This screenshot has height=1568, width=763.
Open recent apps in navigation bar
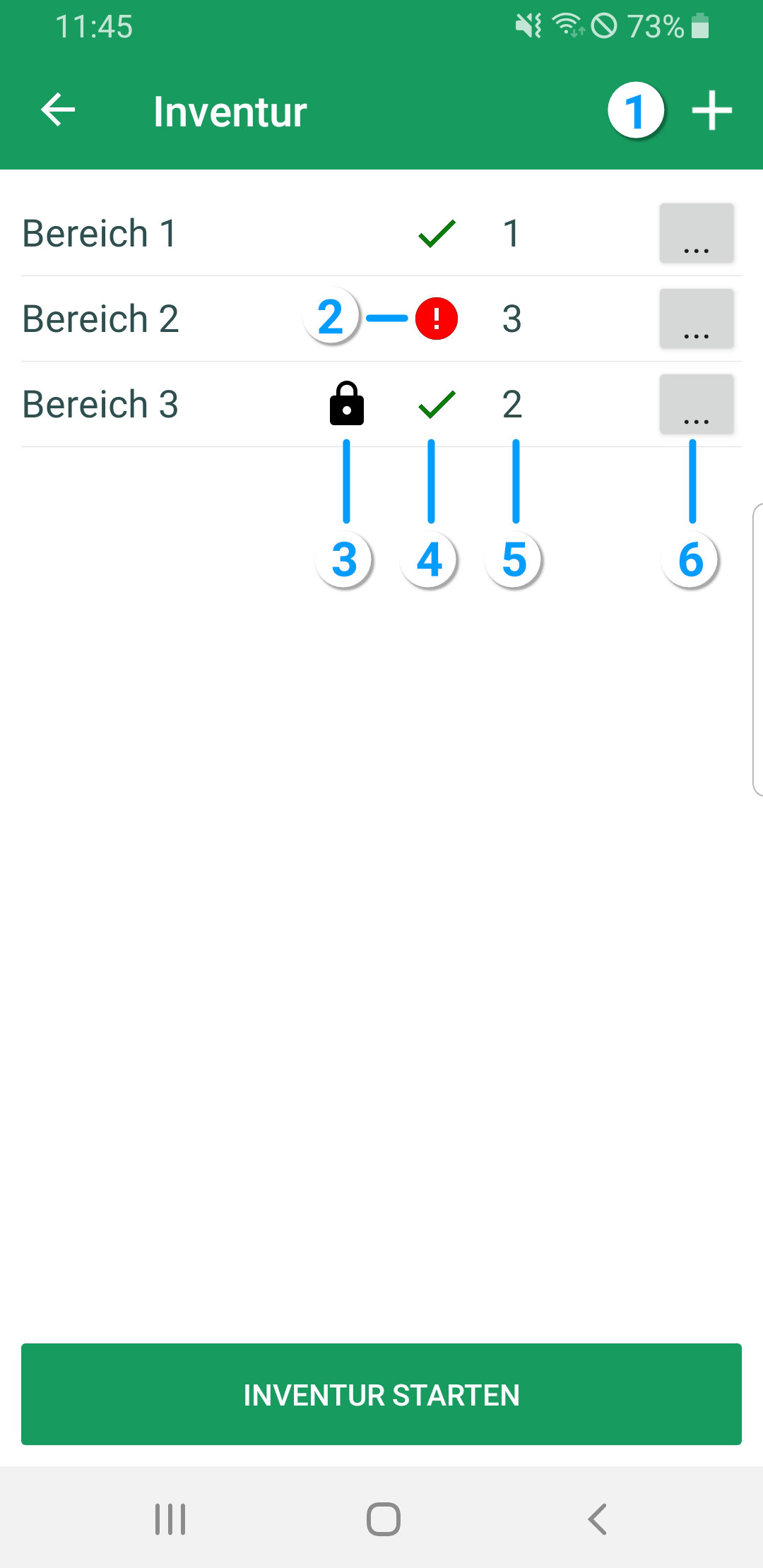(170, 1519)
